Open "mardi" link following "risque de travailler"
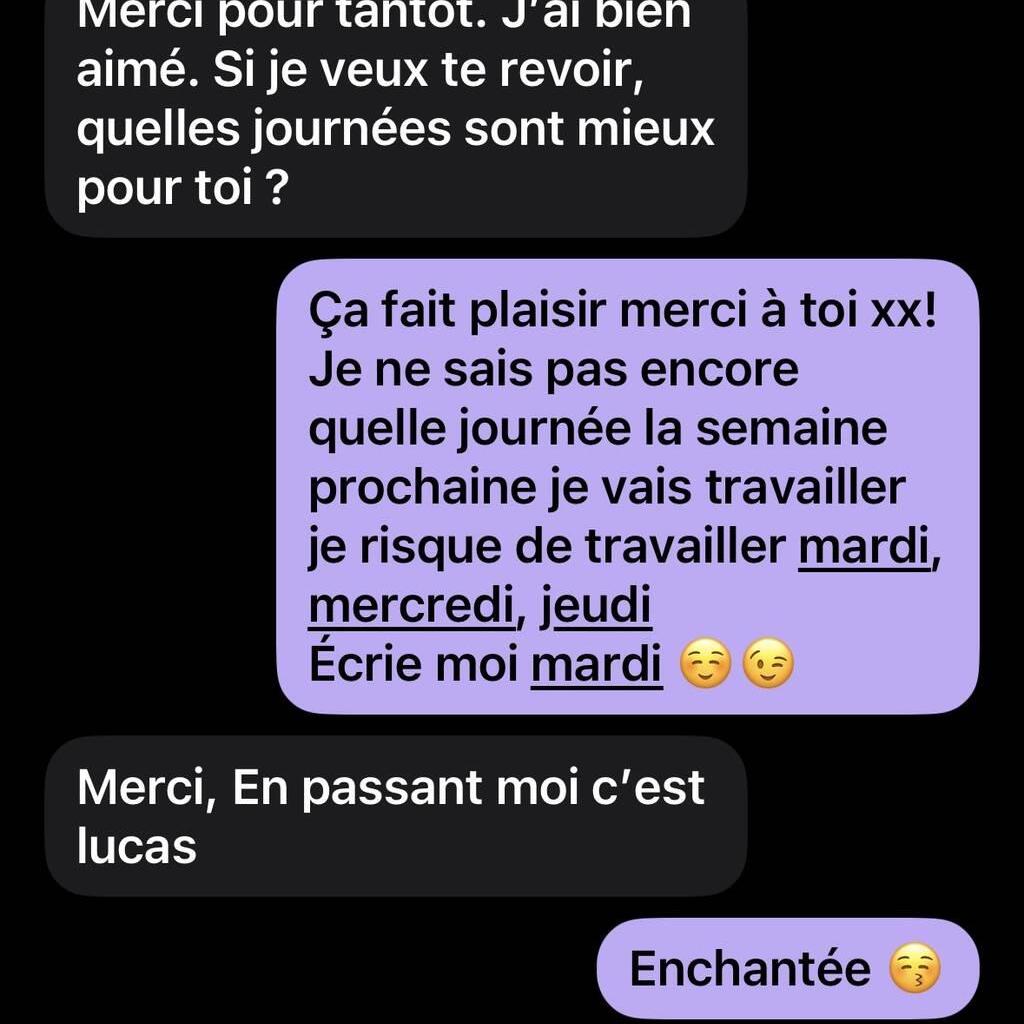This screenshot has width=1024, height=1024. click(863, 548)
